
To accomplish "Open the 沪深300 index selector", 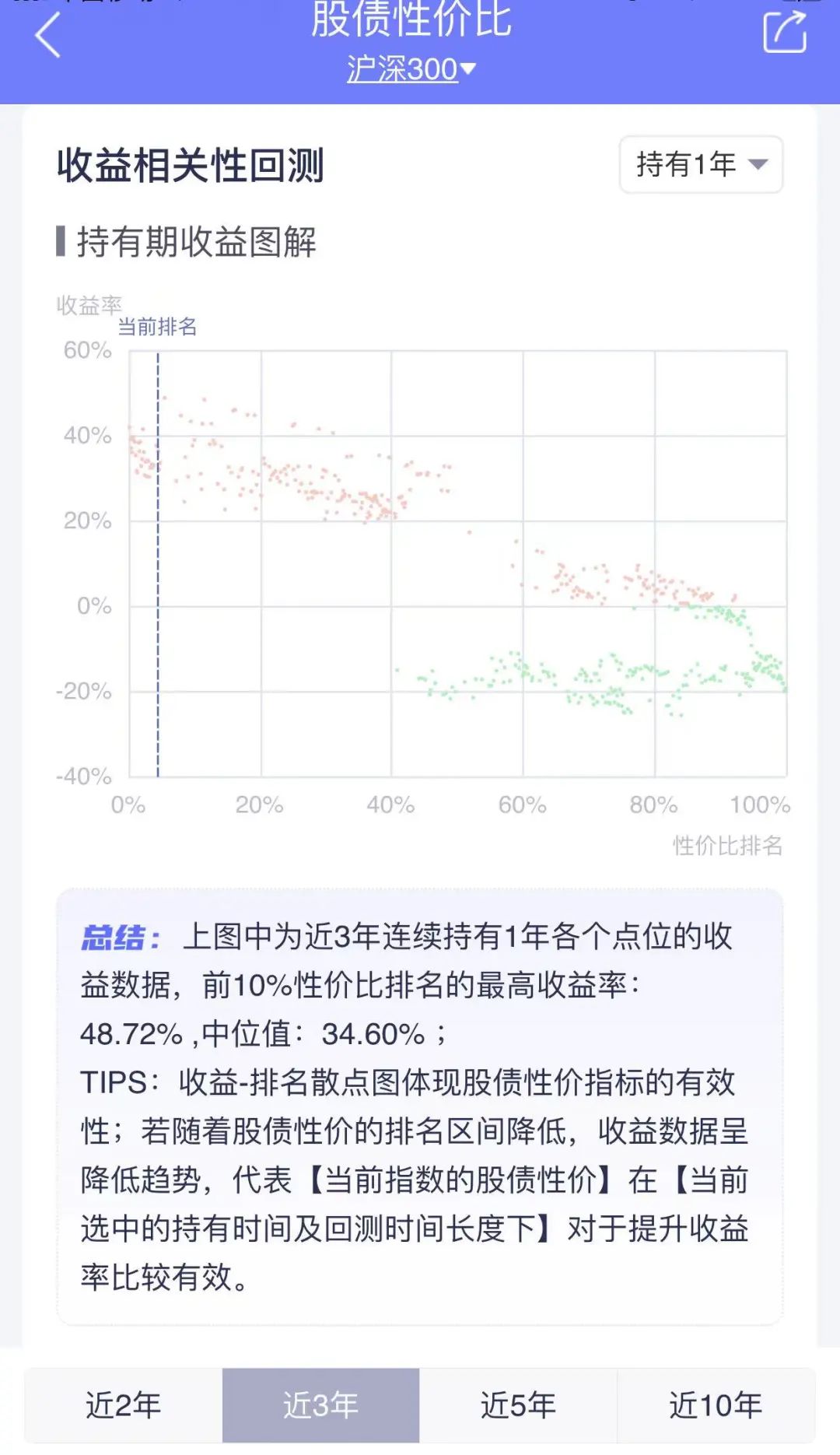I will click(411, 70).
